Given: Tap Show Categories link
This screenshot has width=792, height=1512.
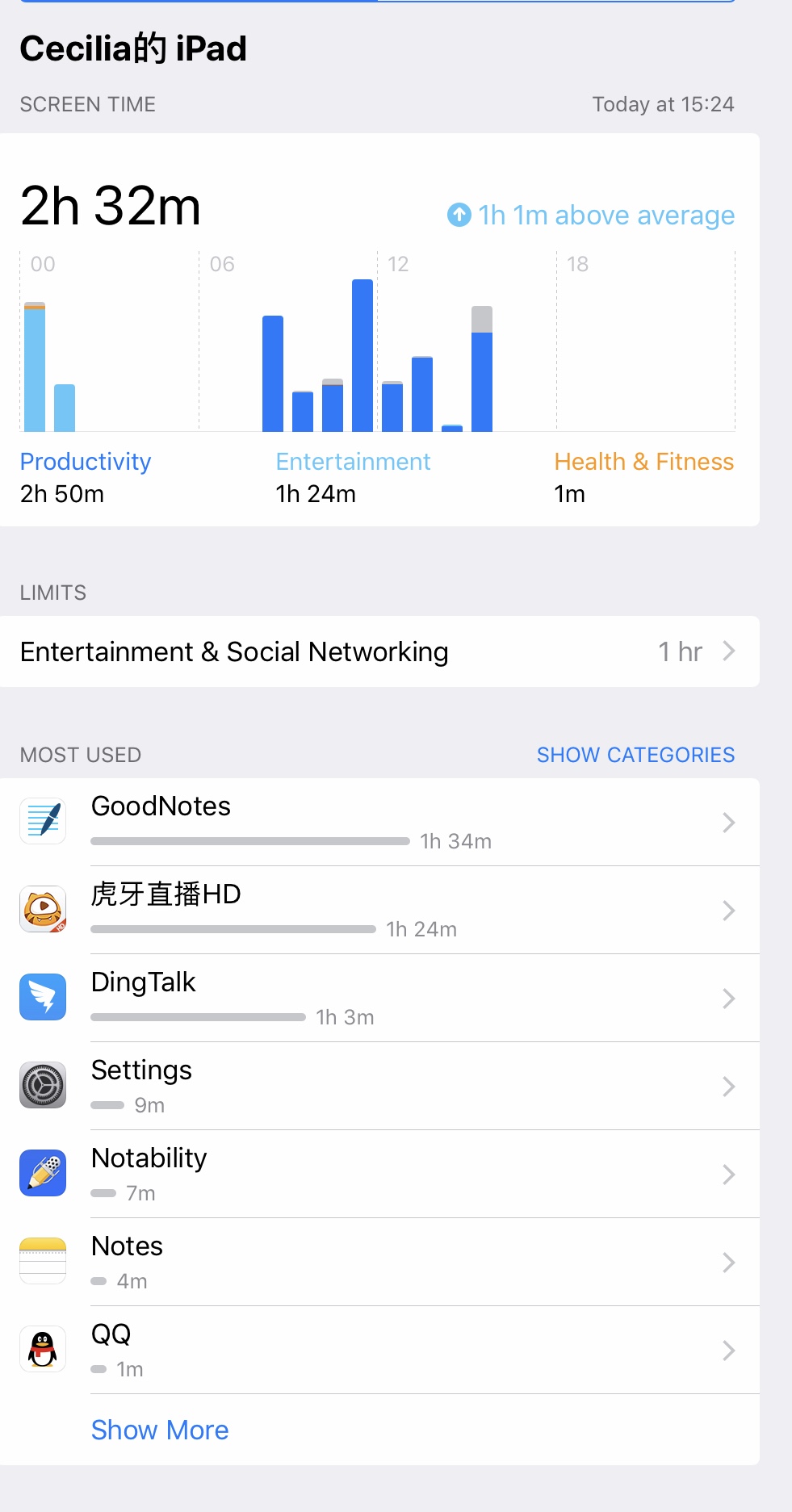Looking at the screenshot, I should coord(635,755).
